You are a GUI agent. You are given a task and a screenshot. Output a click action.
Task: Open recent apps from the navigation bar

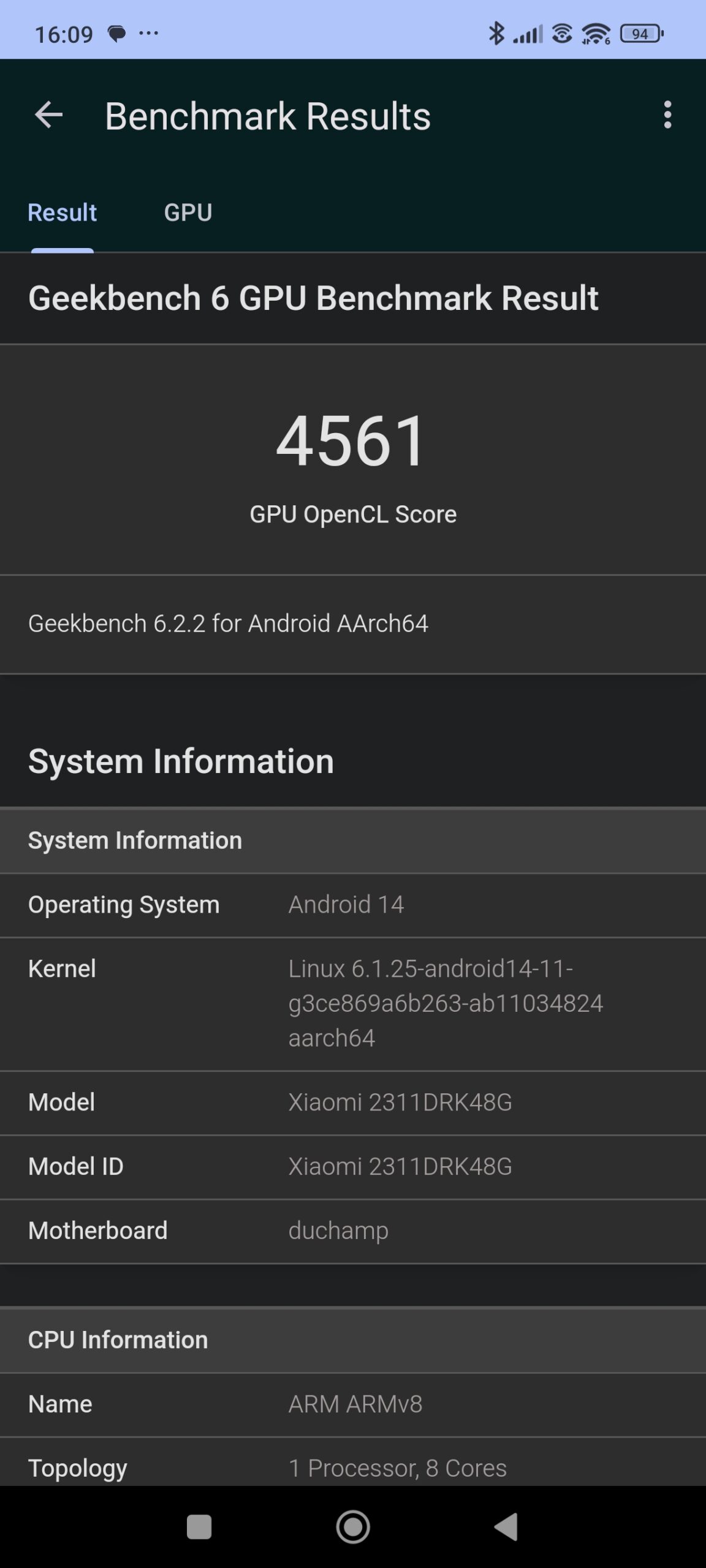(199, 1527)
